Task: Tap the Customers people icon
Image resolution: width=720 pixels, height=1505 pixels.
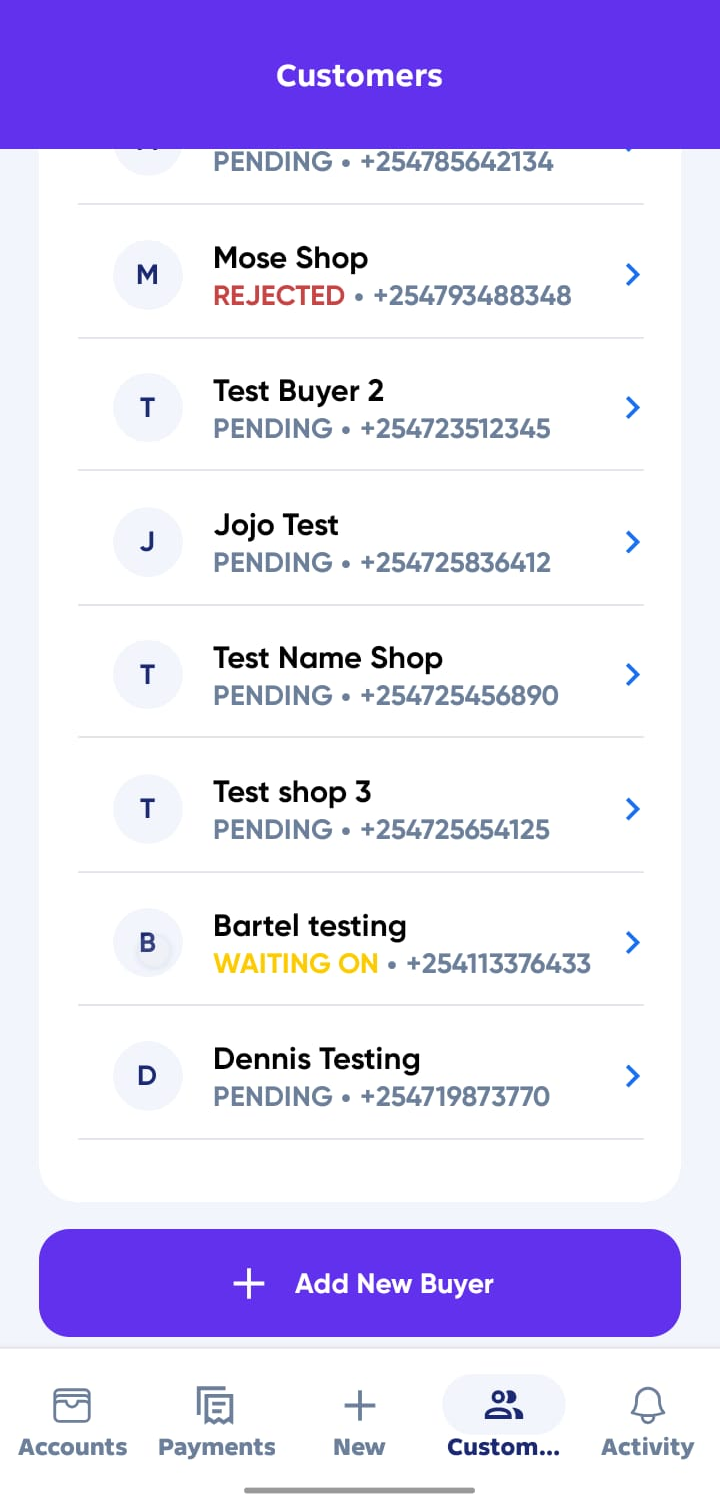Action: tap(503, 1404)
